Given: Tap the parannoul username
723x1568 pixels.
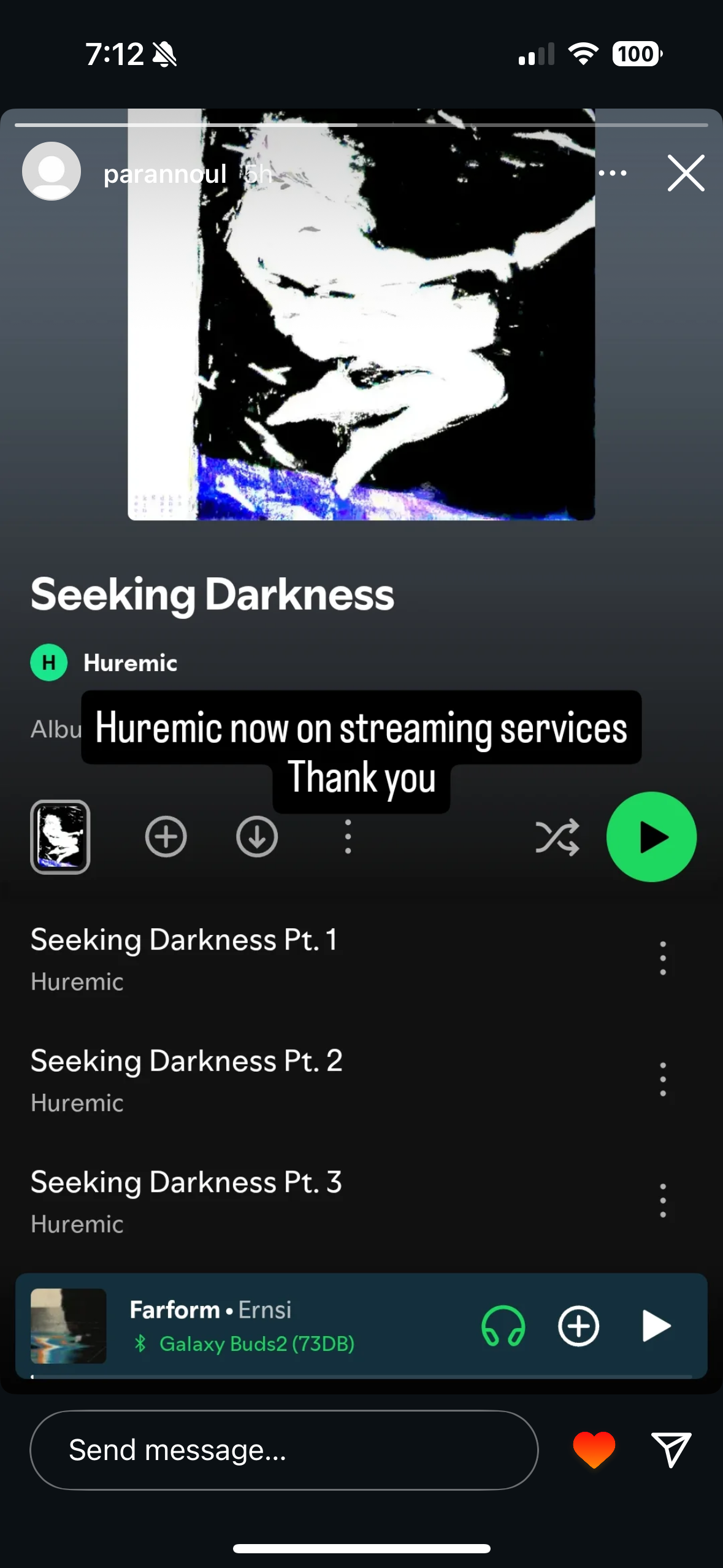Looking at the screenshot, I should pos(165,174).
